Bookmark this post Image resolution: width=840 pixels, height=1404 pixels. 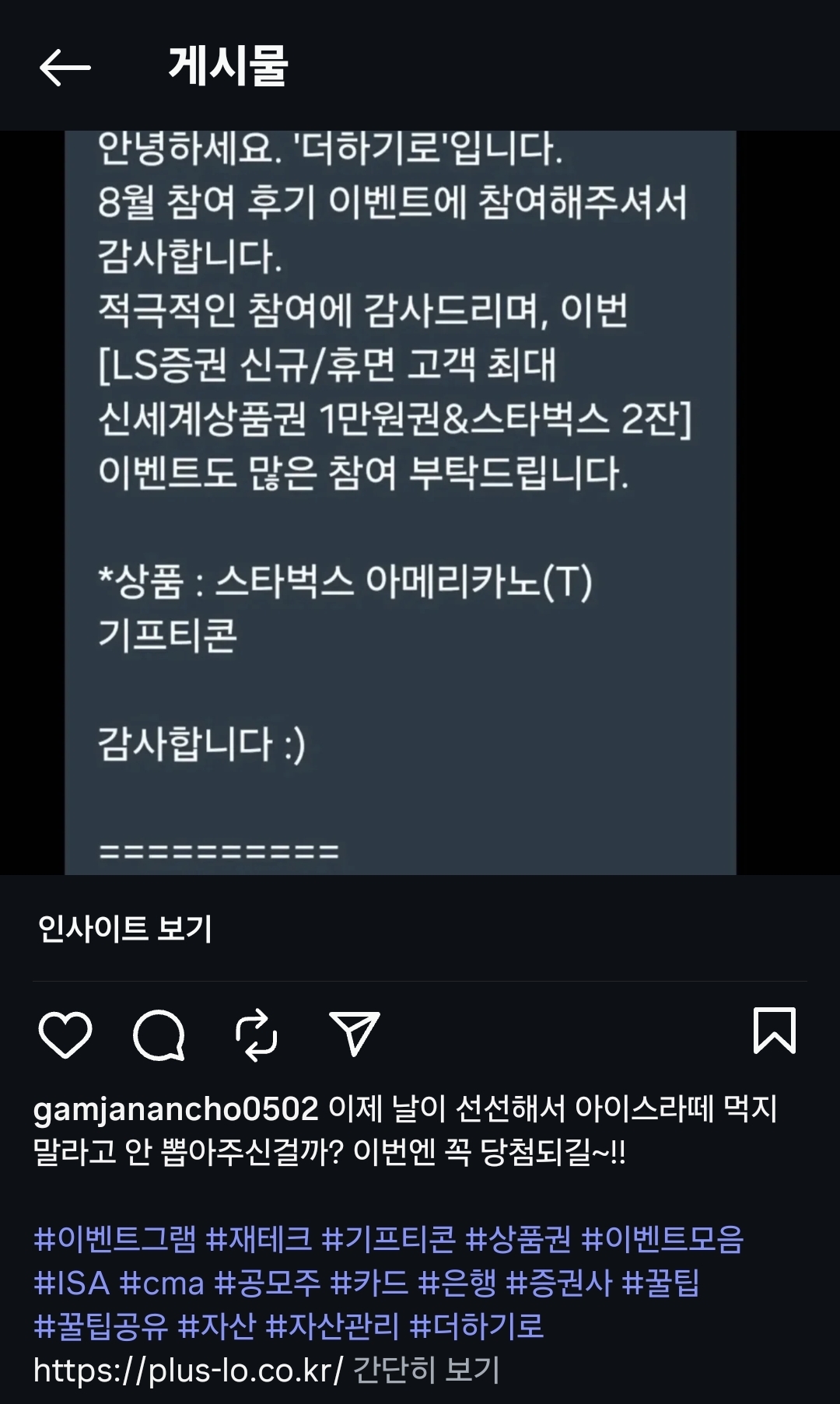774,1031
